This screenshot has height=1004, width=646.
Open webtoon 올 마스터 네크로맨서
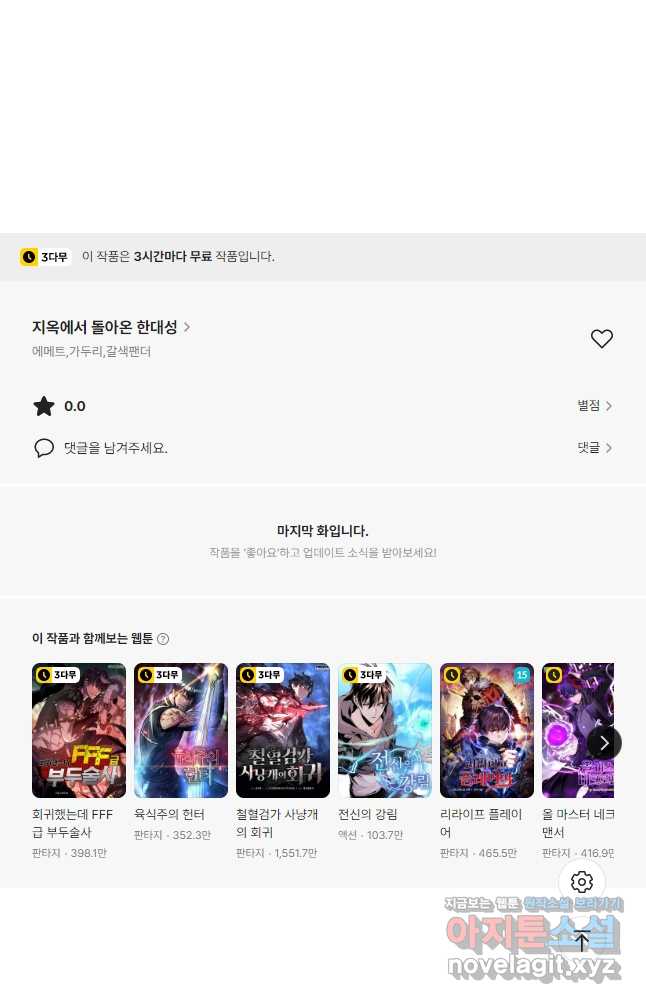tap(572, 730)
